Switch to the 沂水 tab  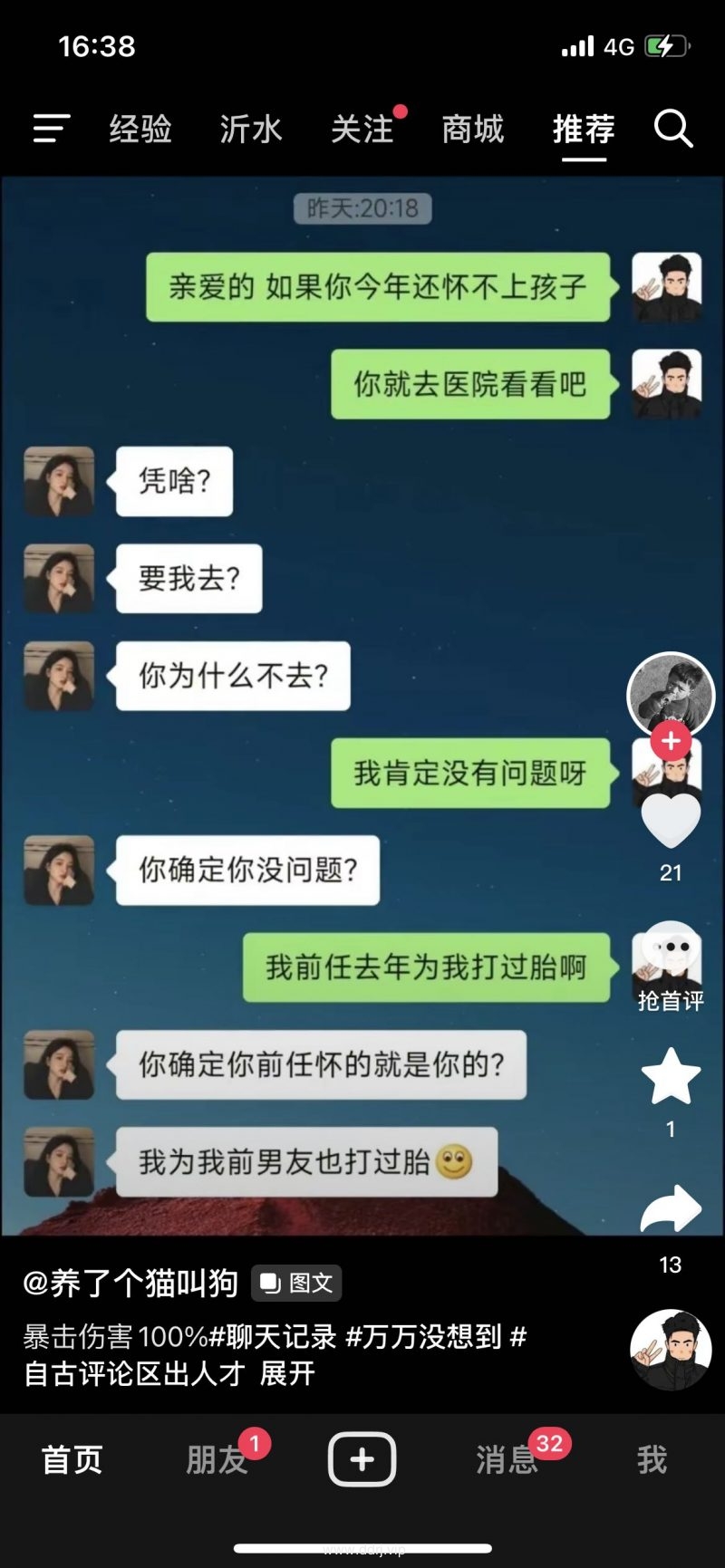pos(251,129)
